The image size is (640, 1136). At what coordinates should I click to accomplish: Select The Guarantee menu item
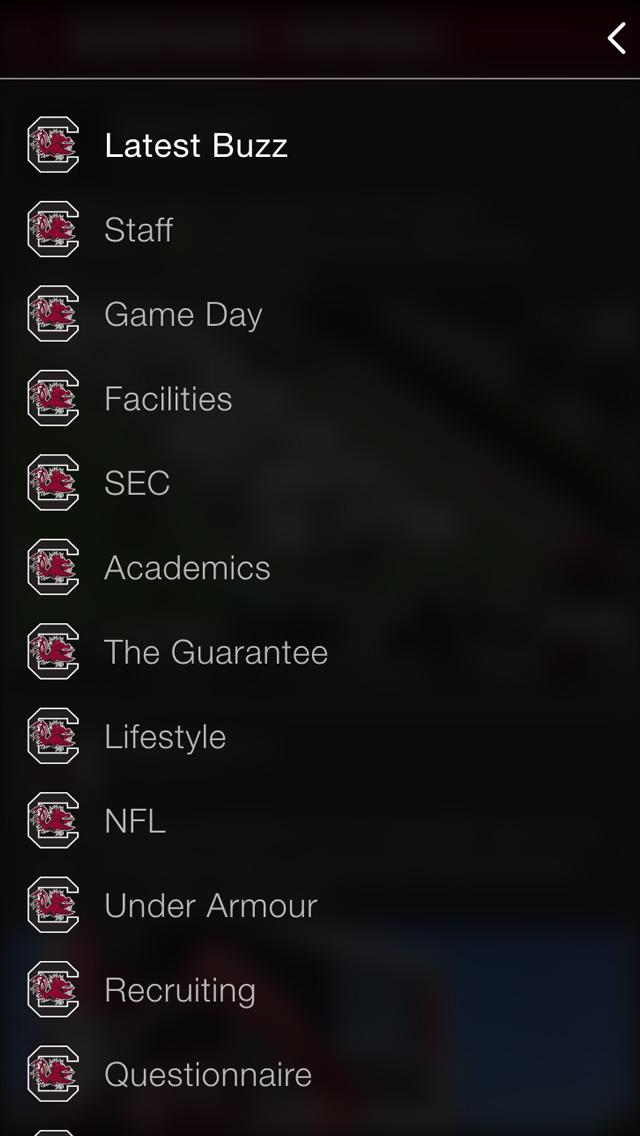coord(216,652)
